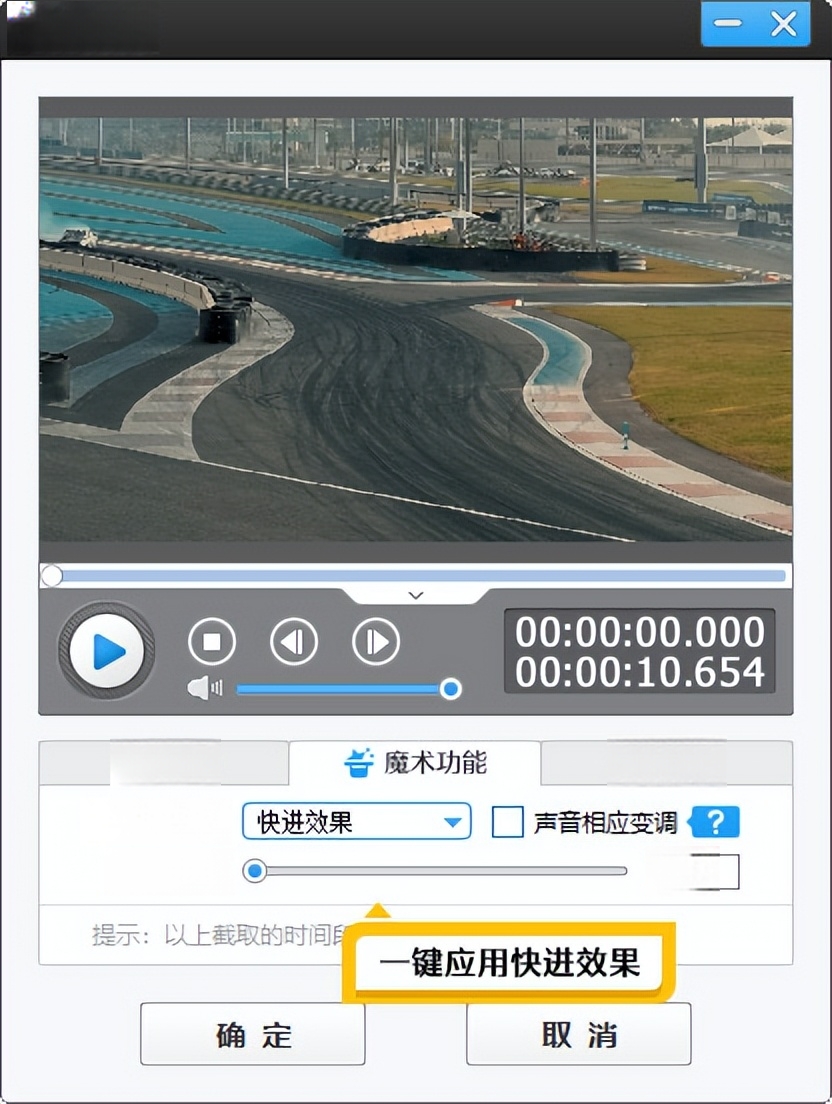Confirm with the 确定 button
The width and height of the screenshot is (832, 1104).
coord(253,1034)
